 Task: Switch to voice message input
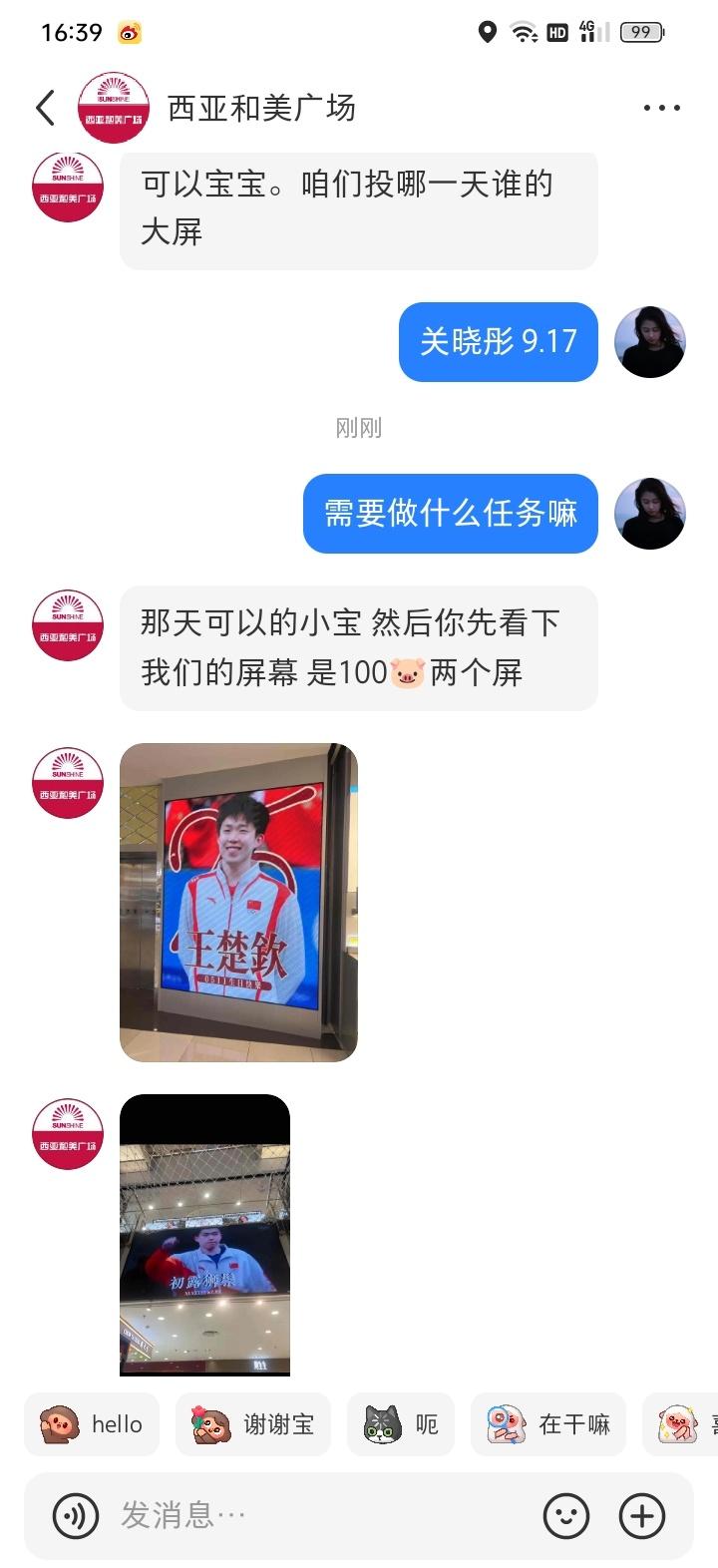pos(76,1516)
